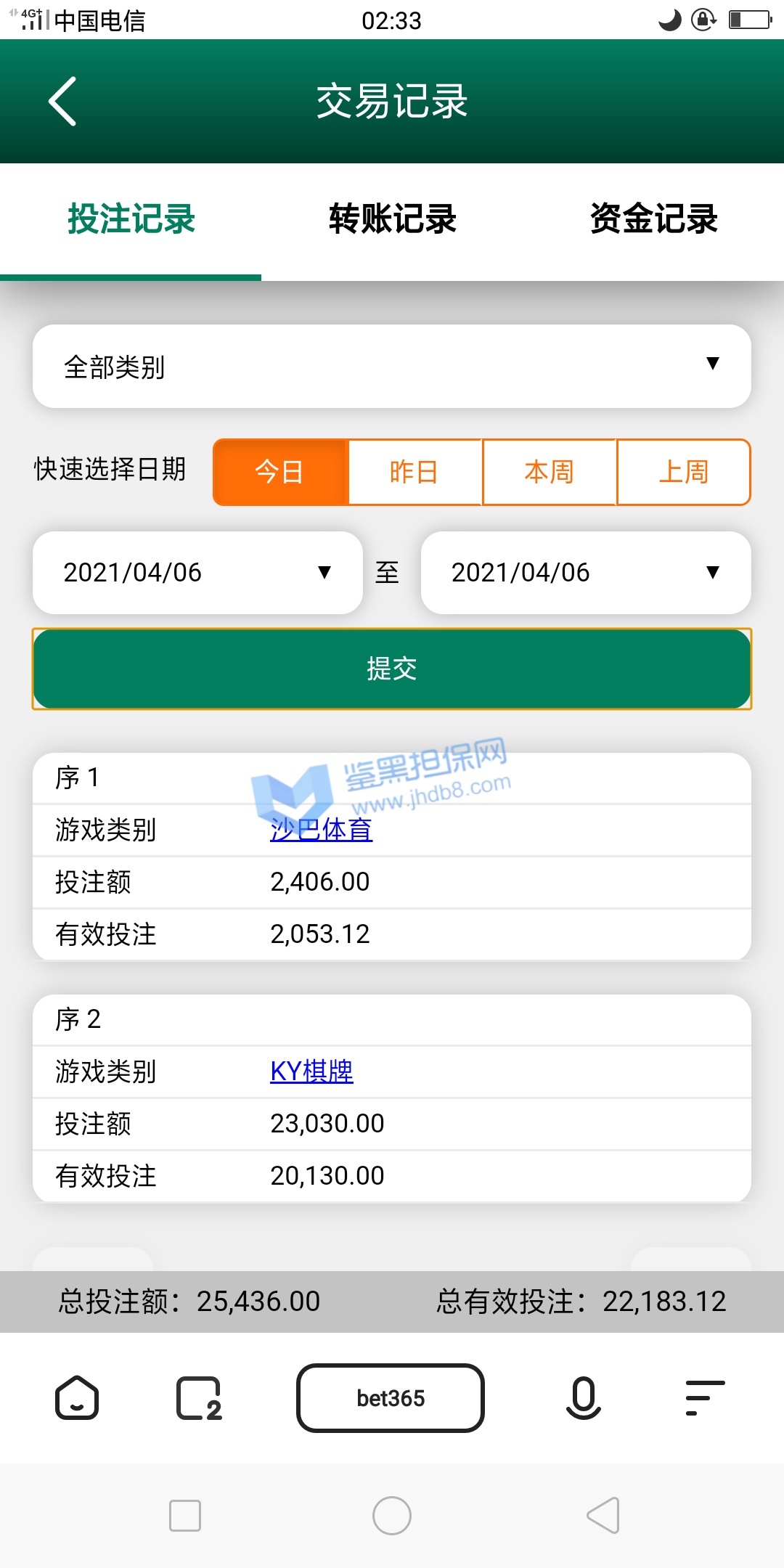Select the 投注记录 tab
This screenshot has height=1568, width=784.
(x=131, y=219)
